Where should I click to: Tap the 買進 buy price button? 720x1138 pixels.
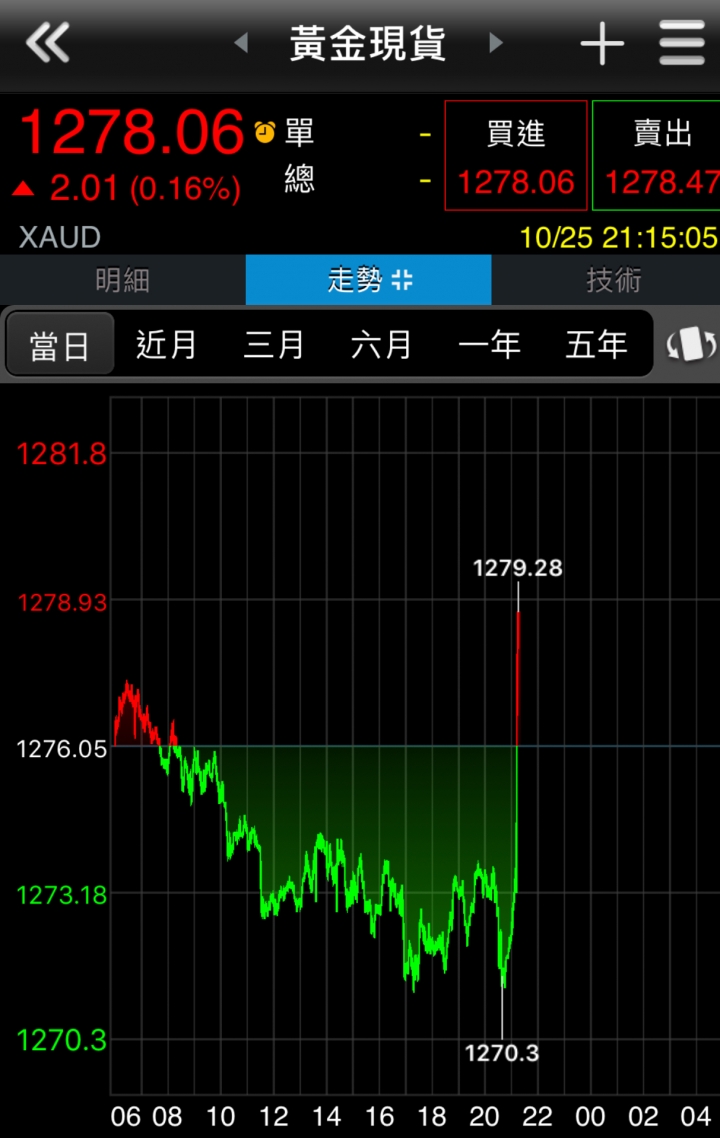click(x=516, y=155)
